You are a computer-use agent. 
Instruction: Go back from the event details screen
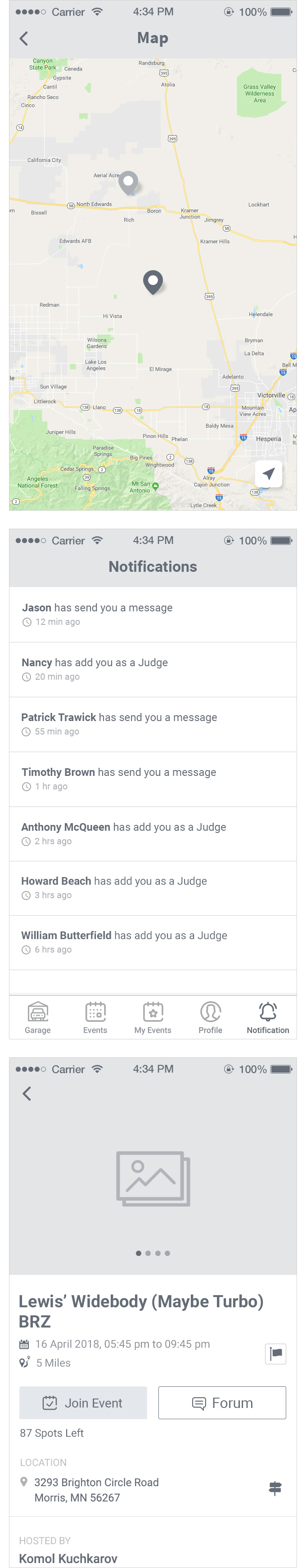tap(27, 1094)
